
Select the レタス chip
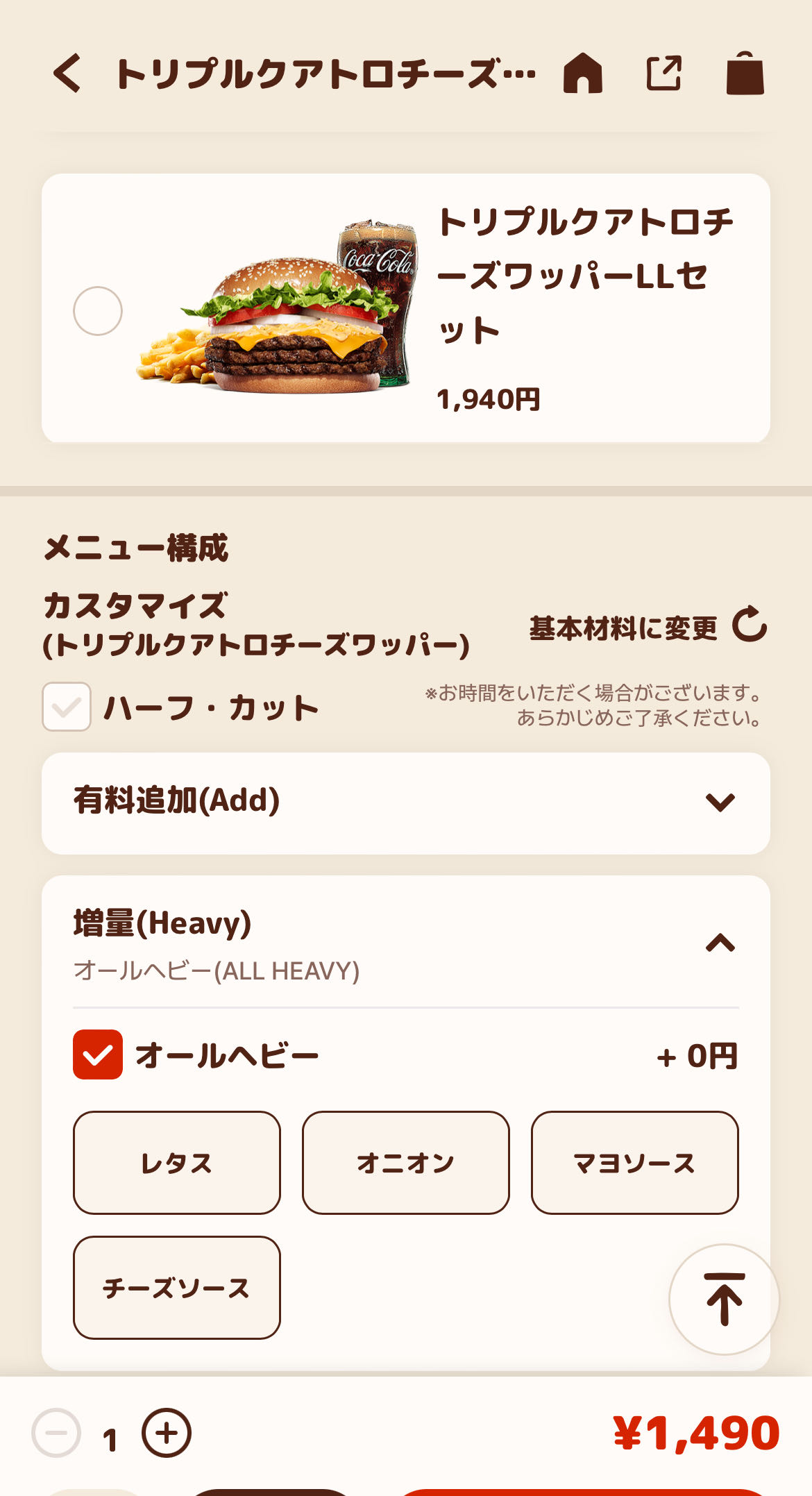177,1163
